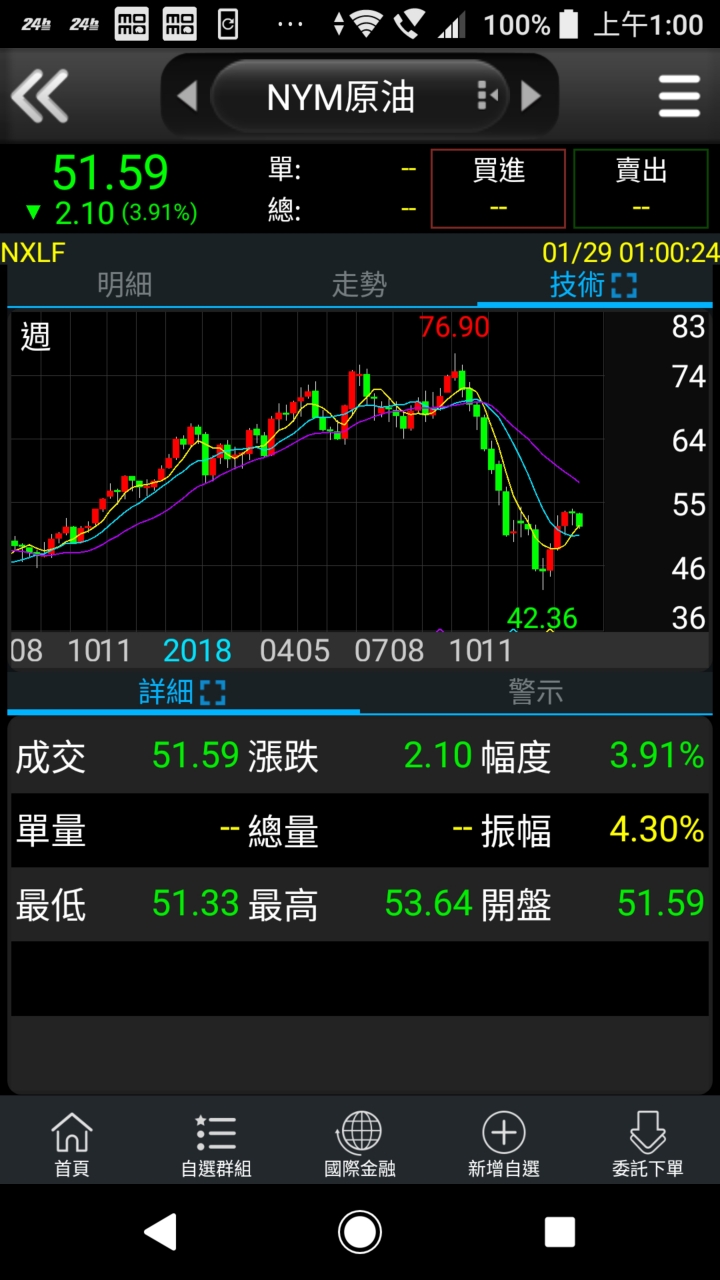Tap the system back button
Screen dimensions: 720x1280
coord(161,1232)
